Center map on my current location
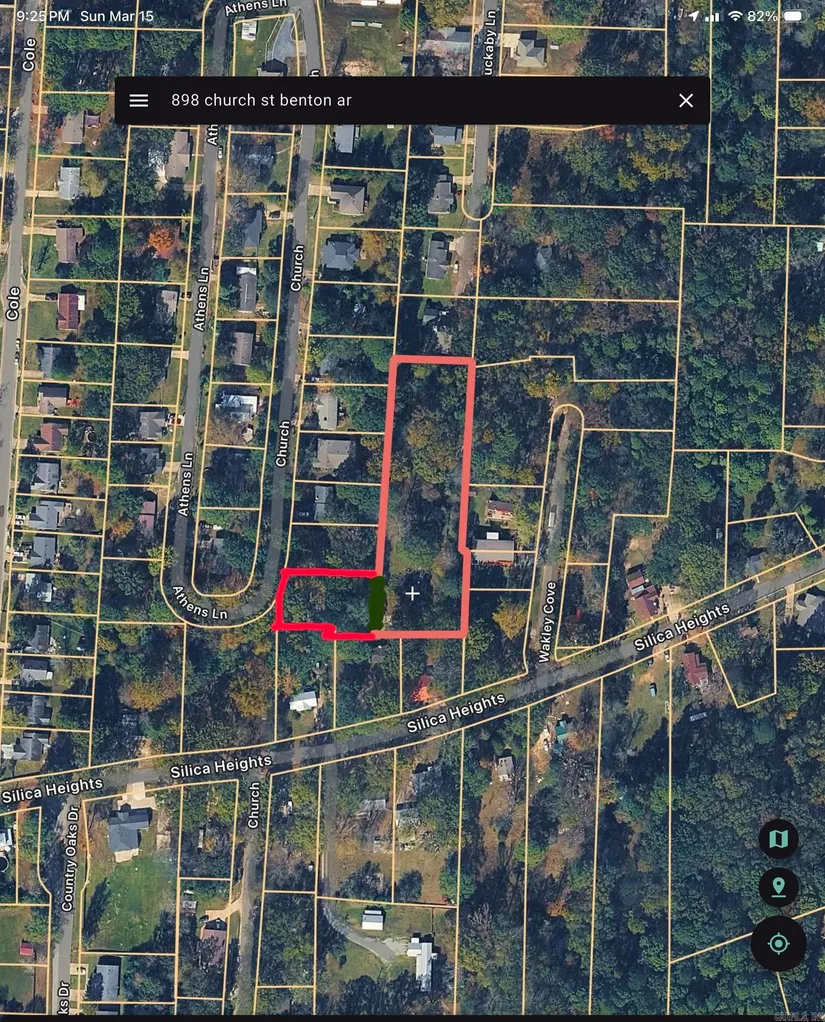 778,943
